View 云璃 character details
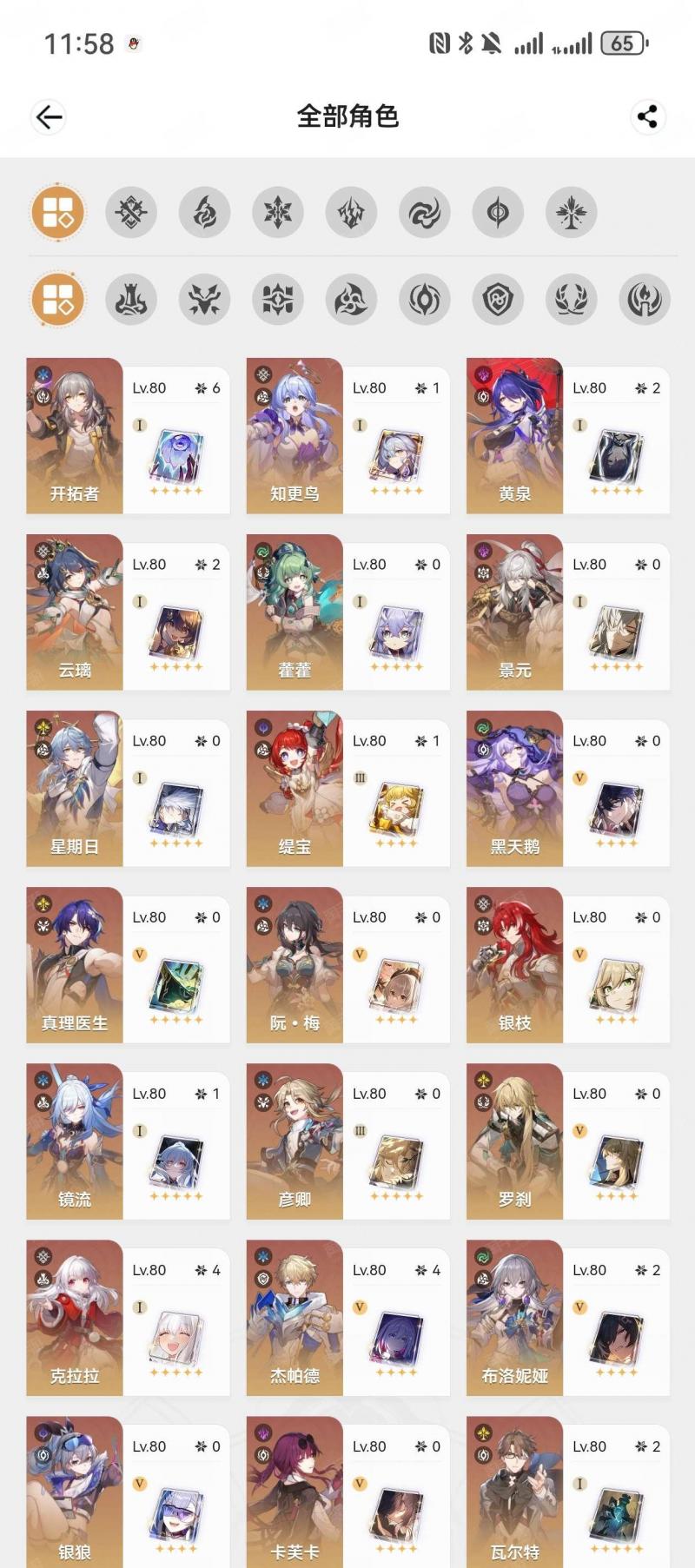 tap(128, 612)
